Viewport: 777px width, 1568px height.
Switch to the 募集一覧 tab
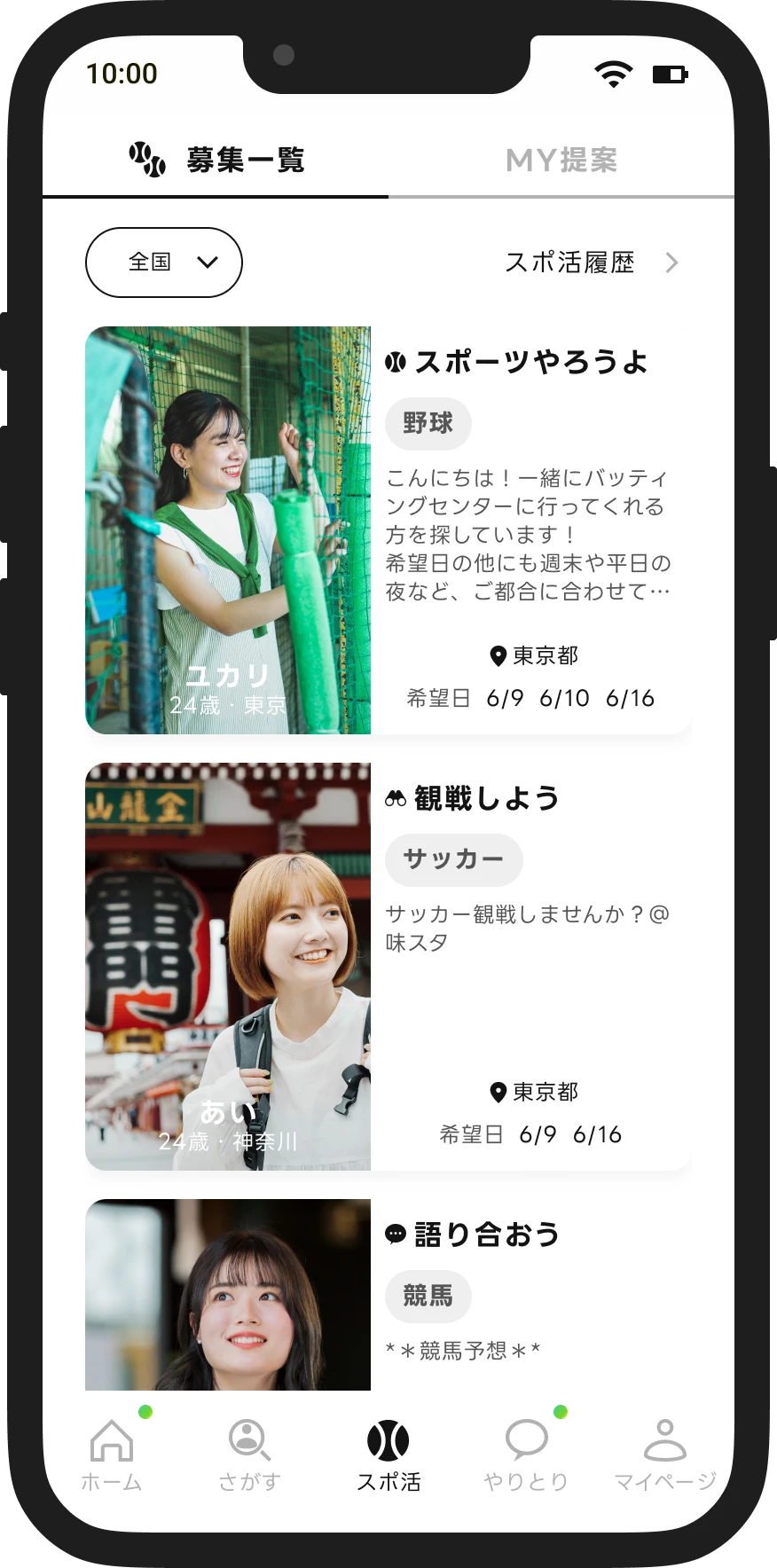point(216,161)
